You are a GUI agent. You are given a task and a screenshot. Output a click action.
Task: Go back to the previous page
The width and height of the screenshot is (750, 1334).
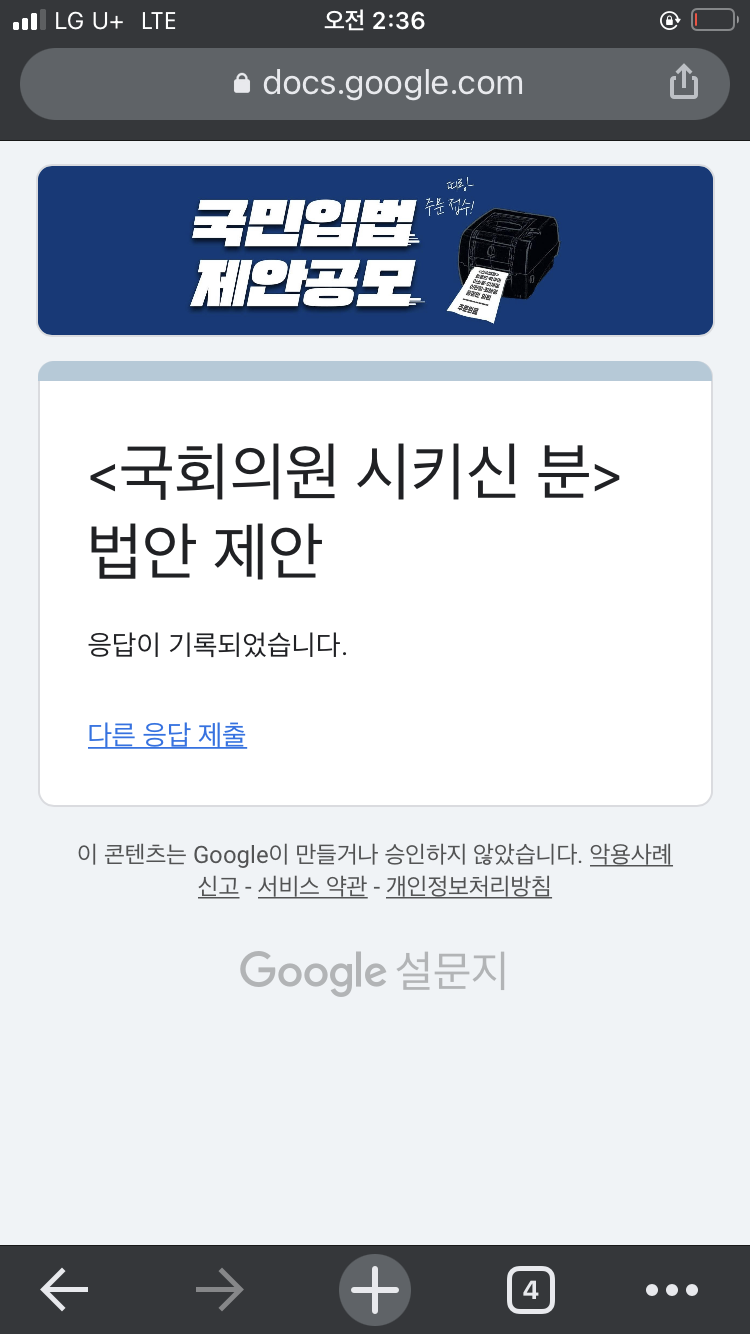64,1290
